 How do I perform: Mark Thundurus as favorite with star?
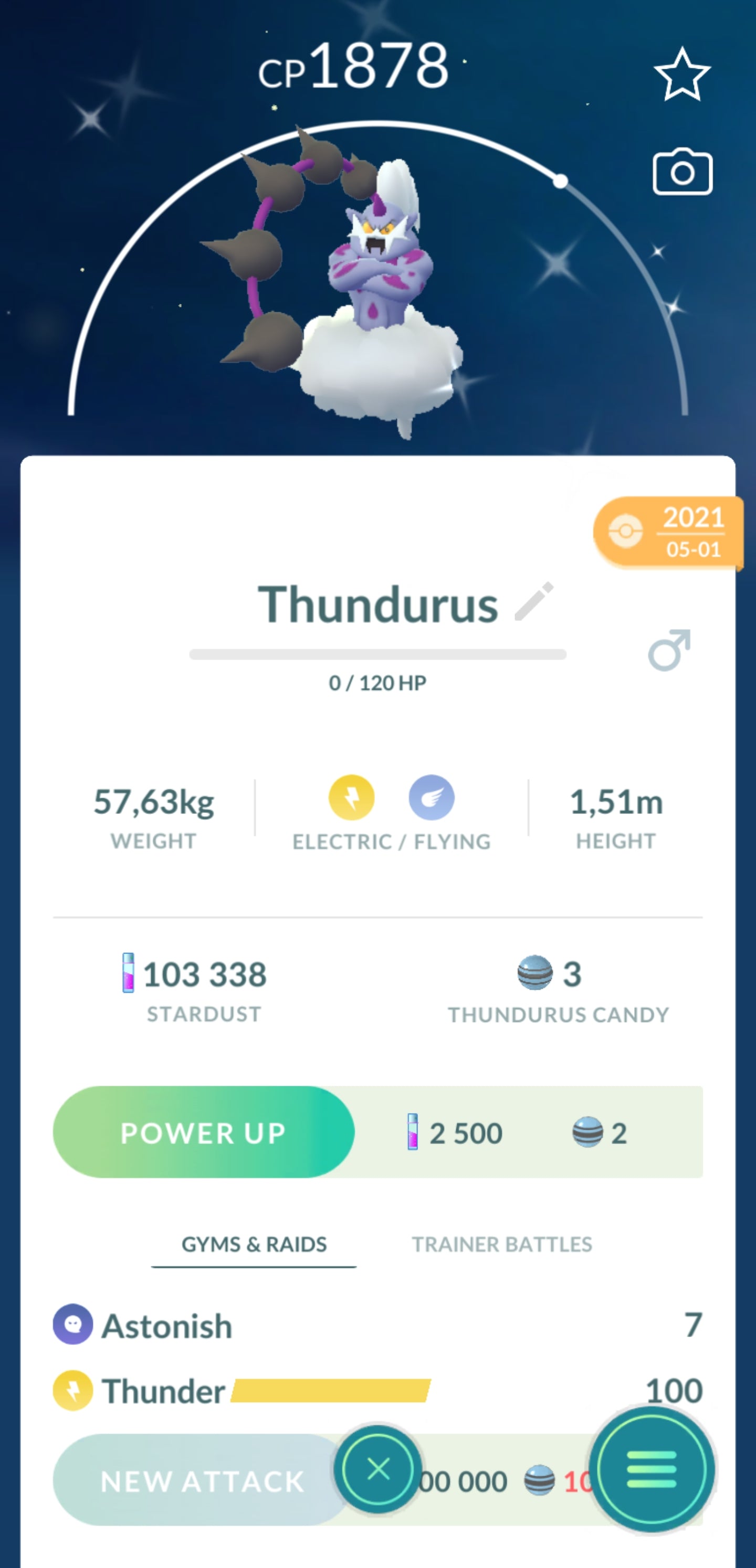tap(681, 75)
